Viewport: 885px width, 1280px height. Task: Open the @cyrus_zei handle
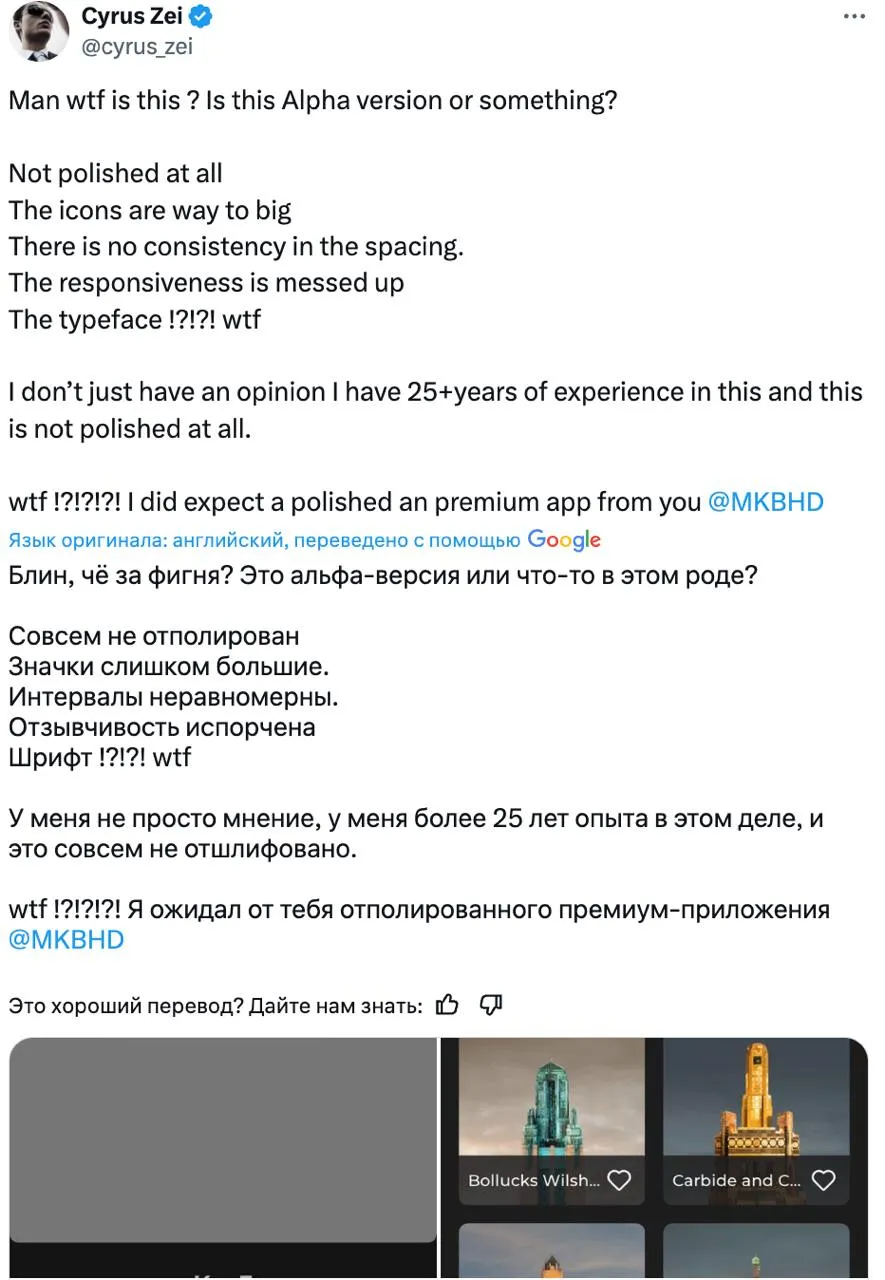[x=137, y=46]
